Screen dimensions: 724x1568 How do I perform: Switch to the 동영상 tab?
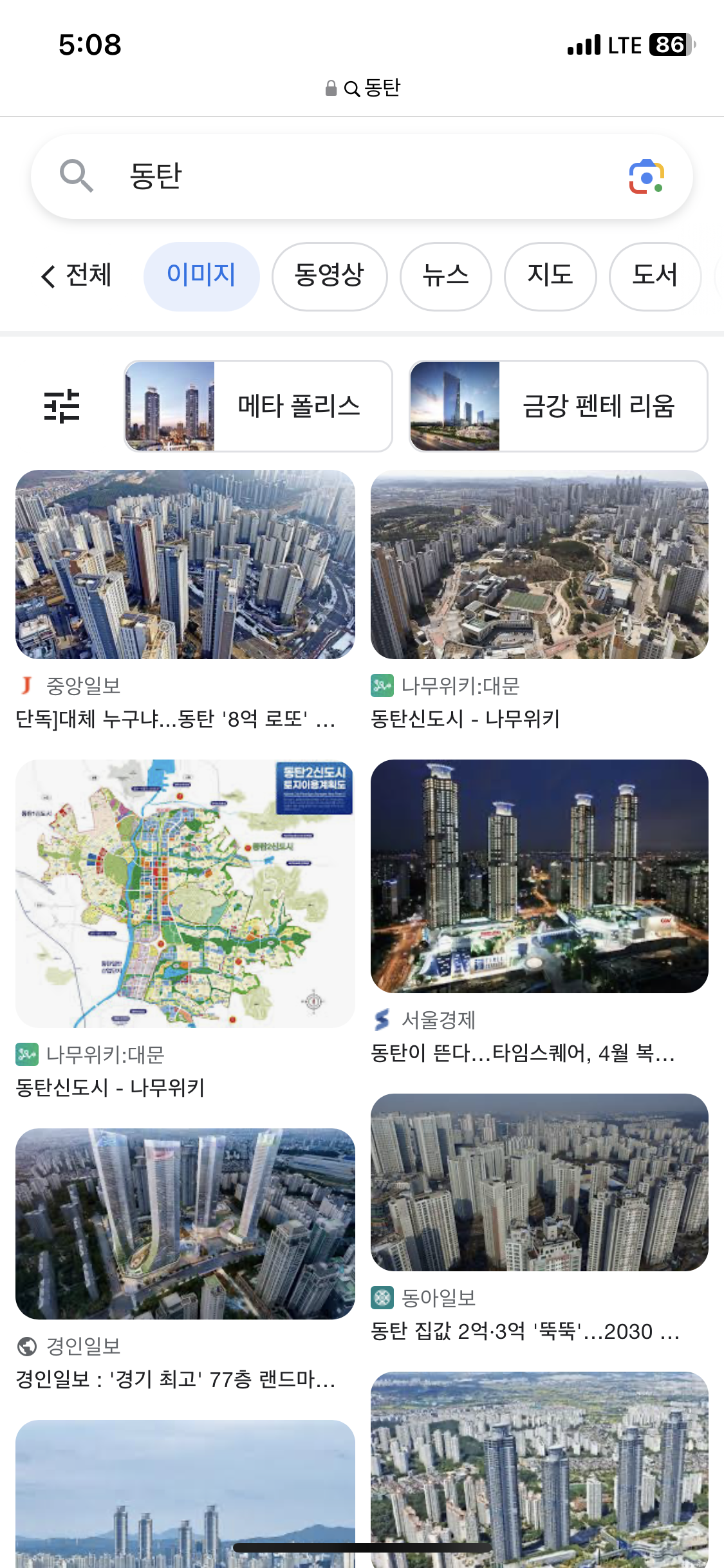[x=330, y=276]
